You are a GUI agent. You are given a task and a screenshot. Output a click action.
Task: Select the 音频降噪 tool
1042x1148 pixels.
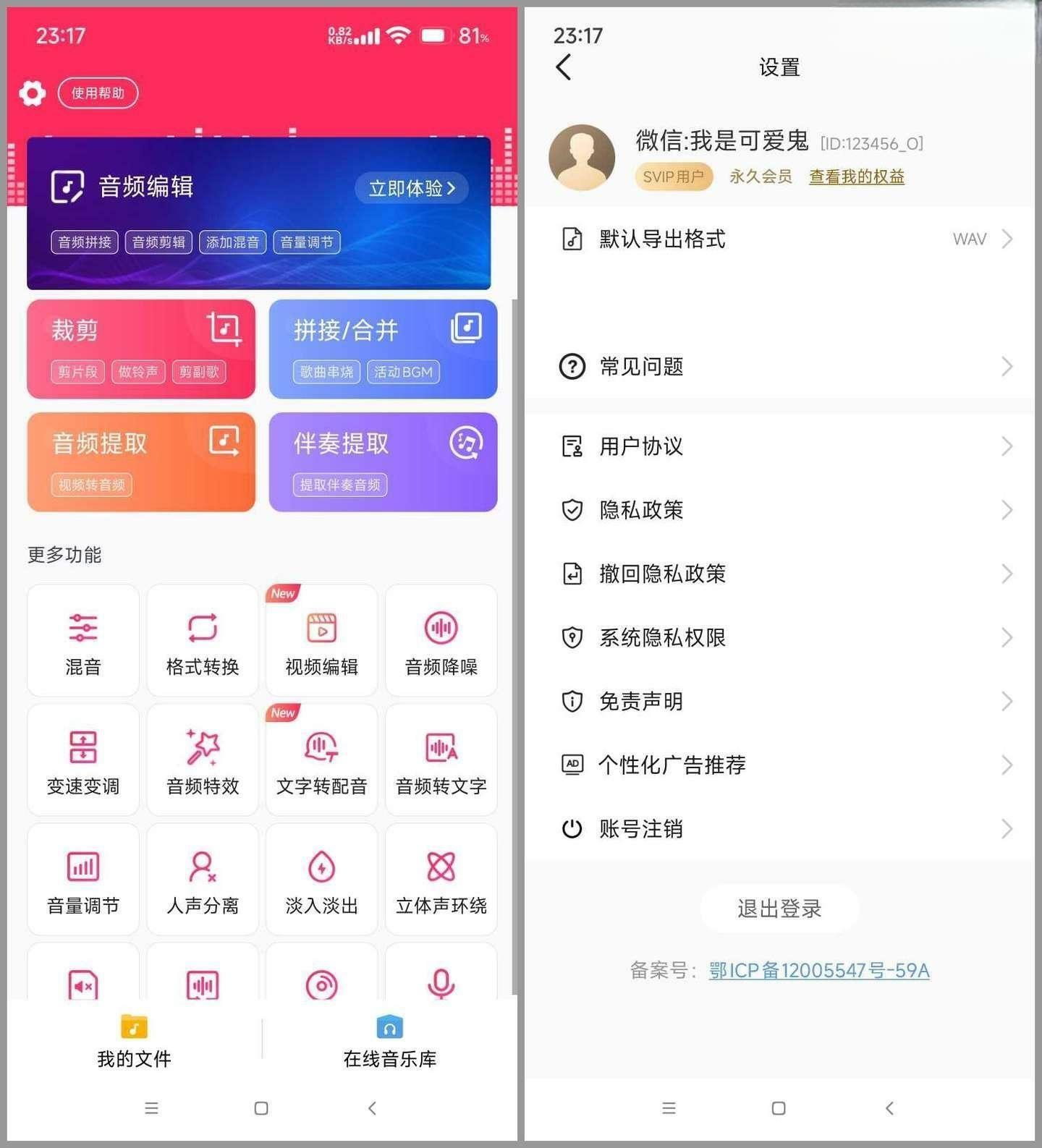pyautogui.click(x=441, y=641)
